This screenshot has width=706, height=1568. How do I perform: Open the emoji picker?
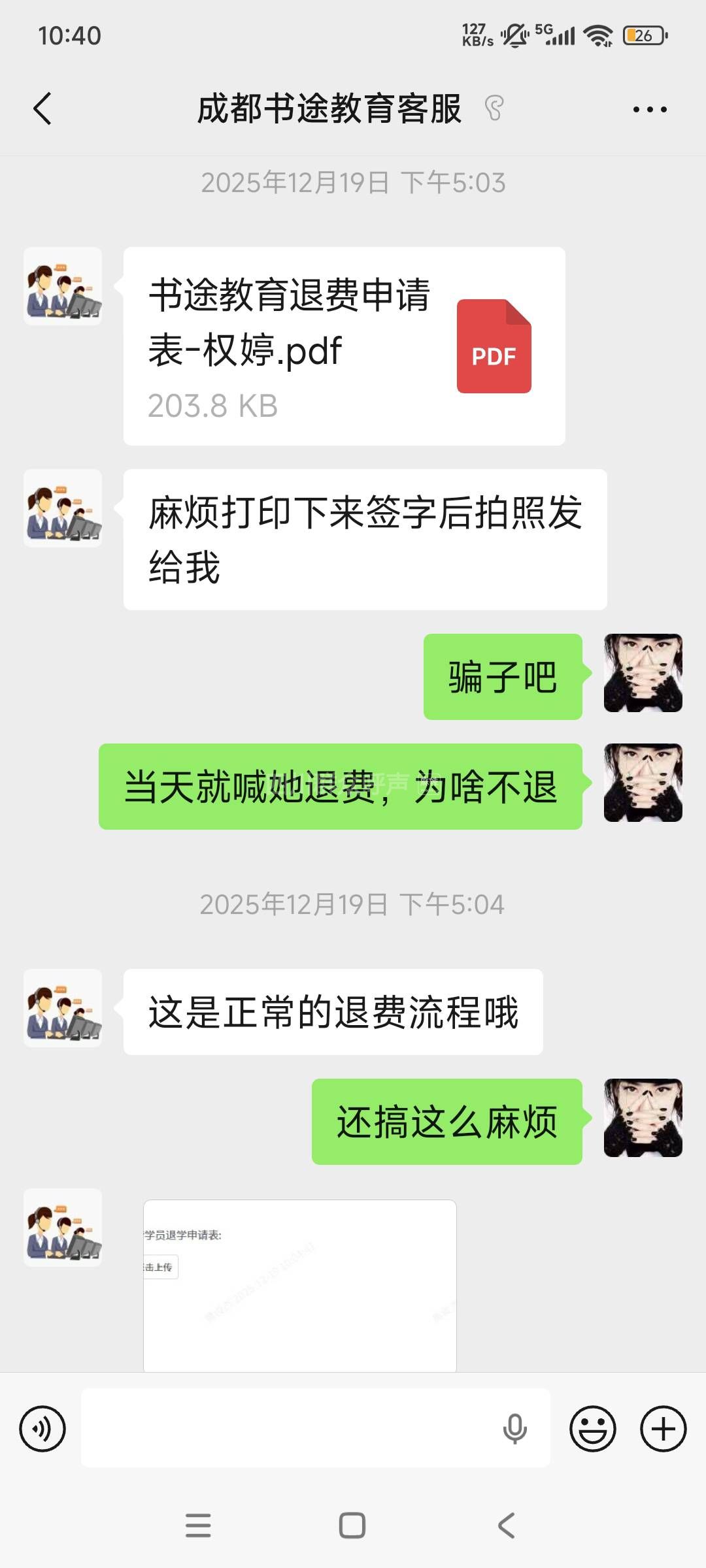[592, 1429]
